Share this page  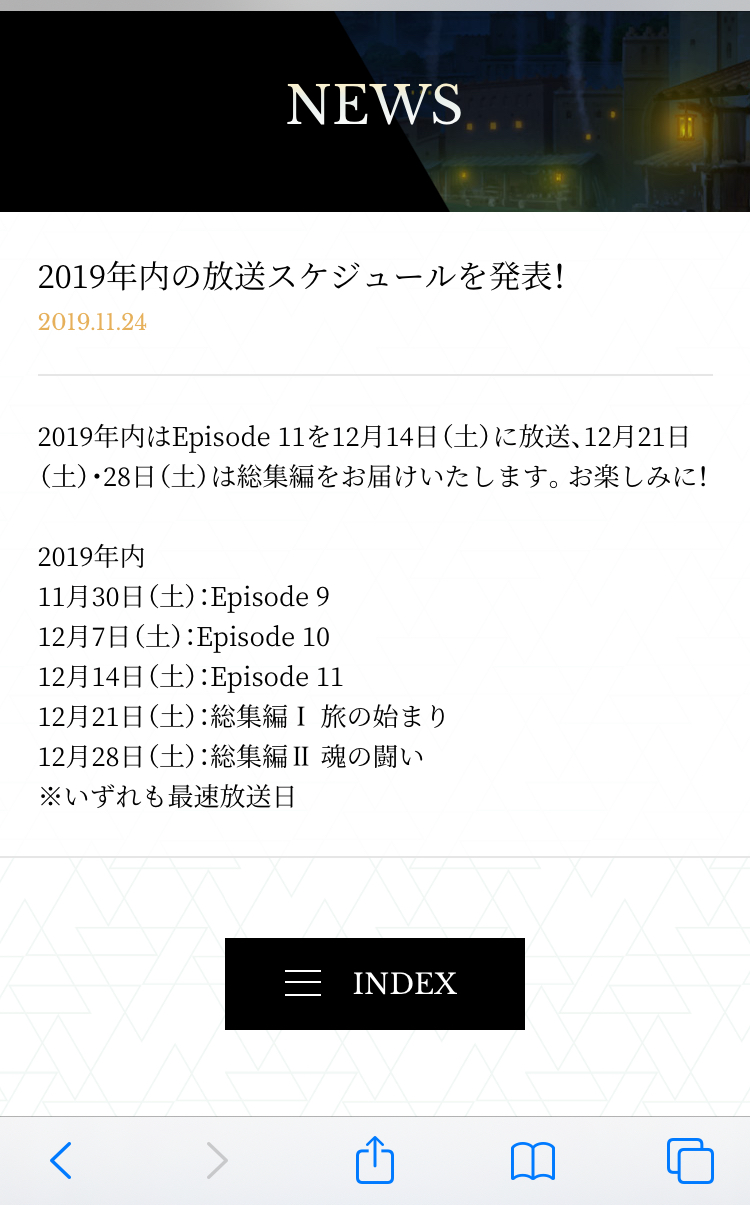(x=375, y=1160)
